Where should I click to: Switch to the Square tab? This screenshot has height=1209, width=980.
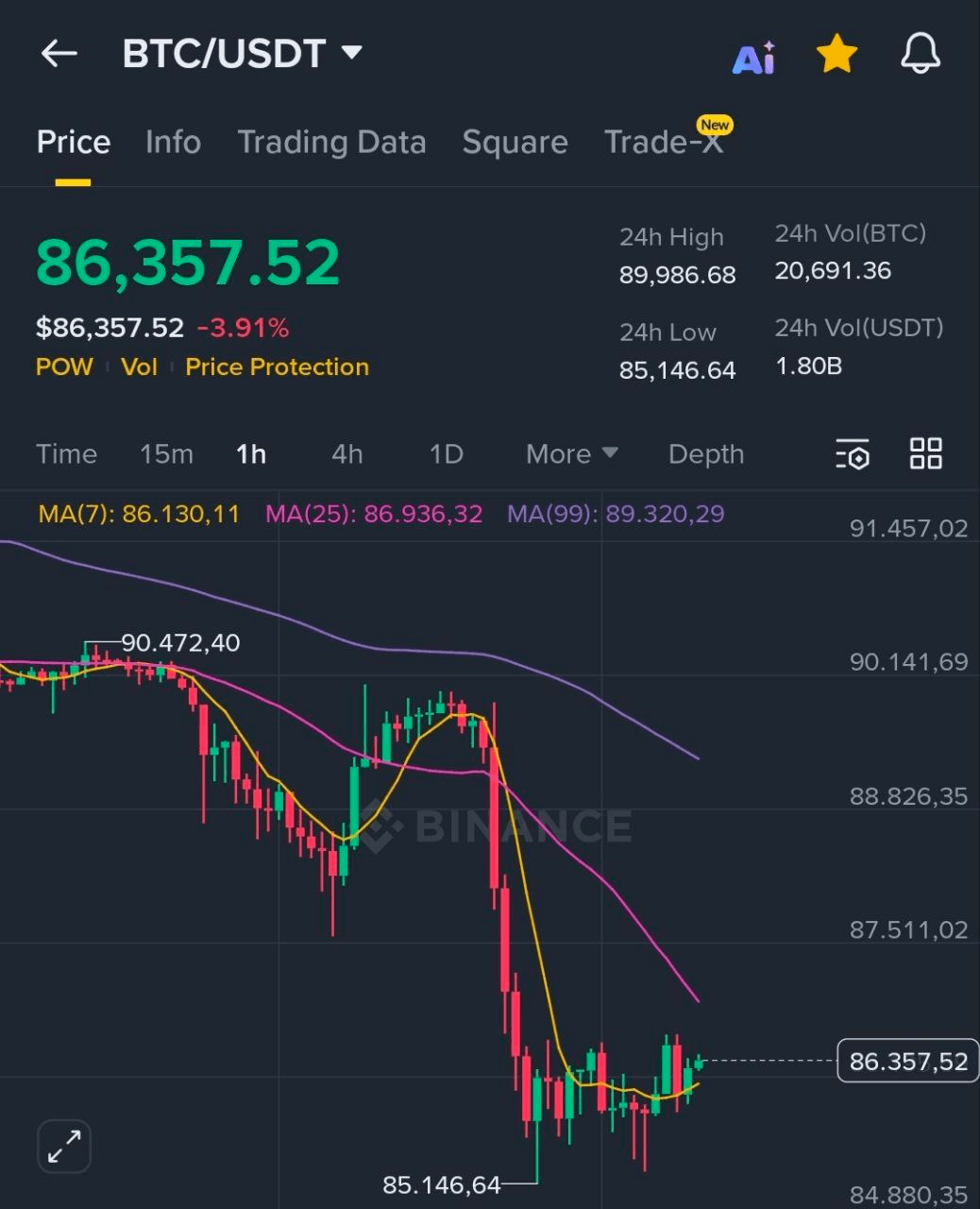tap(515, 143)
